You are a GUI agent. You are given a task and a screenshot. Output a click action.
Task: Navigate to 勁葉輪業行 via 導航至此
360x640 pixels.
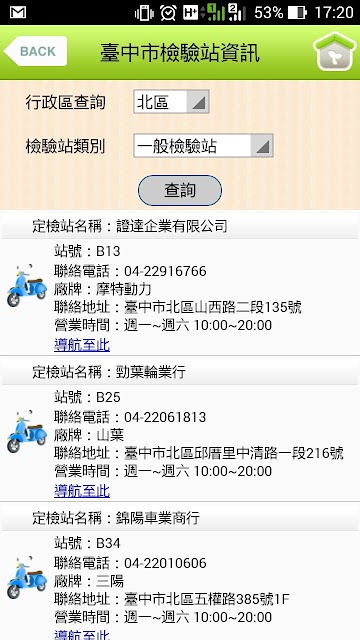click(x=82, y=491)
